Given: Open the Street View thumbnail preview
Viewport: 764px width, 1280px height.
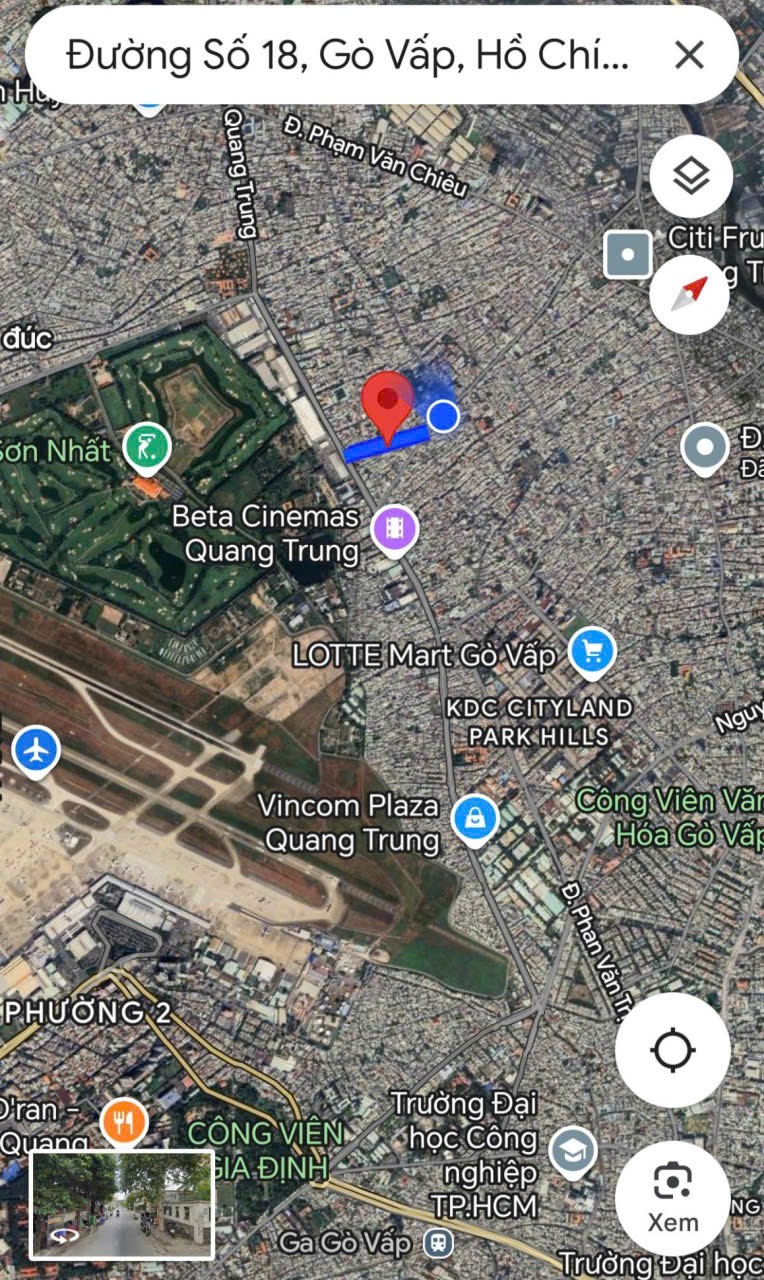Looking at the screenshot, I should (x=121, y=1204).
